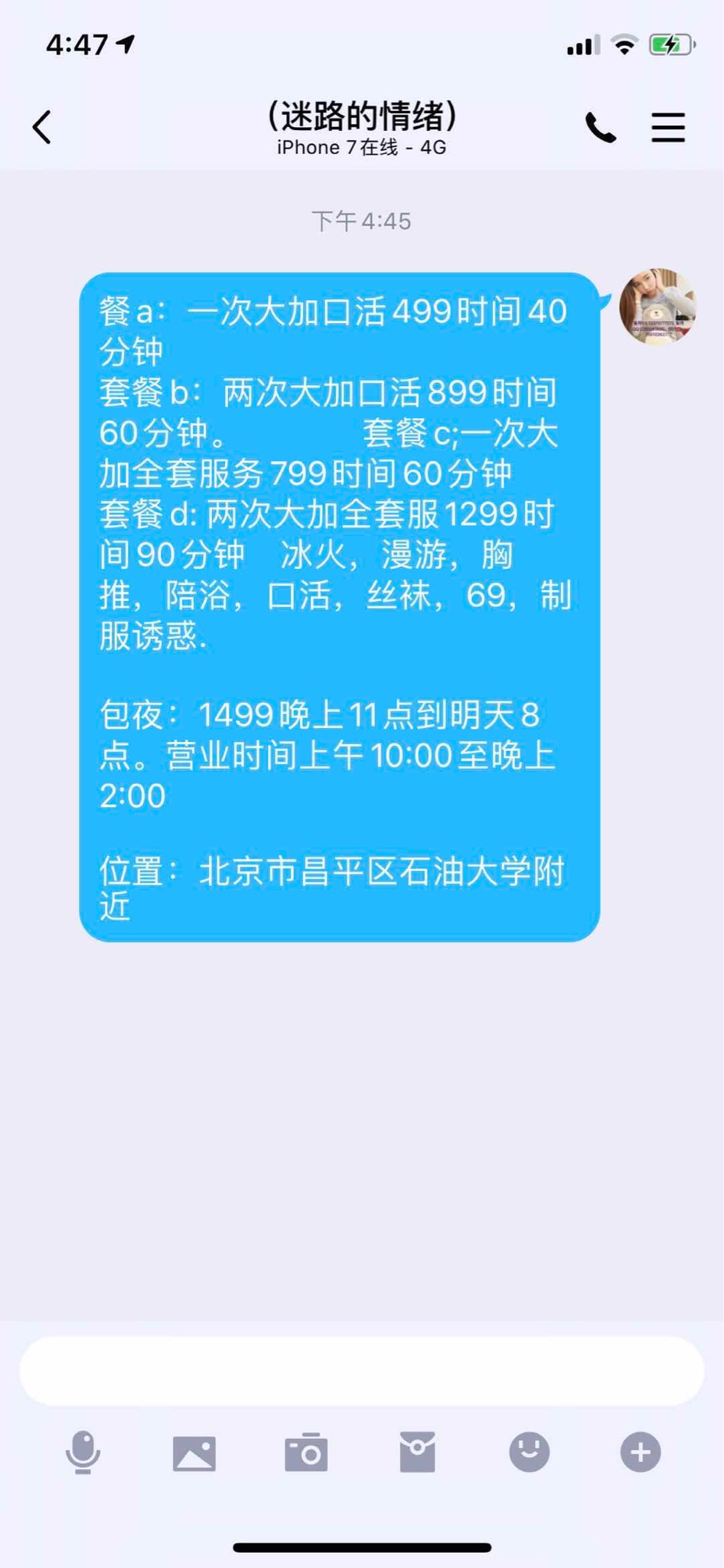Start a voice call with this contact
Image resolution: width=724 pixels, height=1568 pixels.
(x=601, y=127)
